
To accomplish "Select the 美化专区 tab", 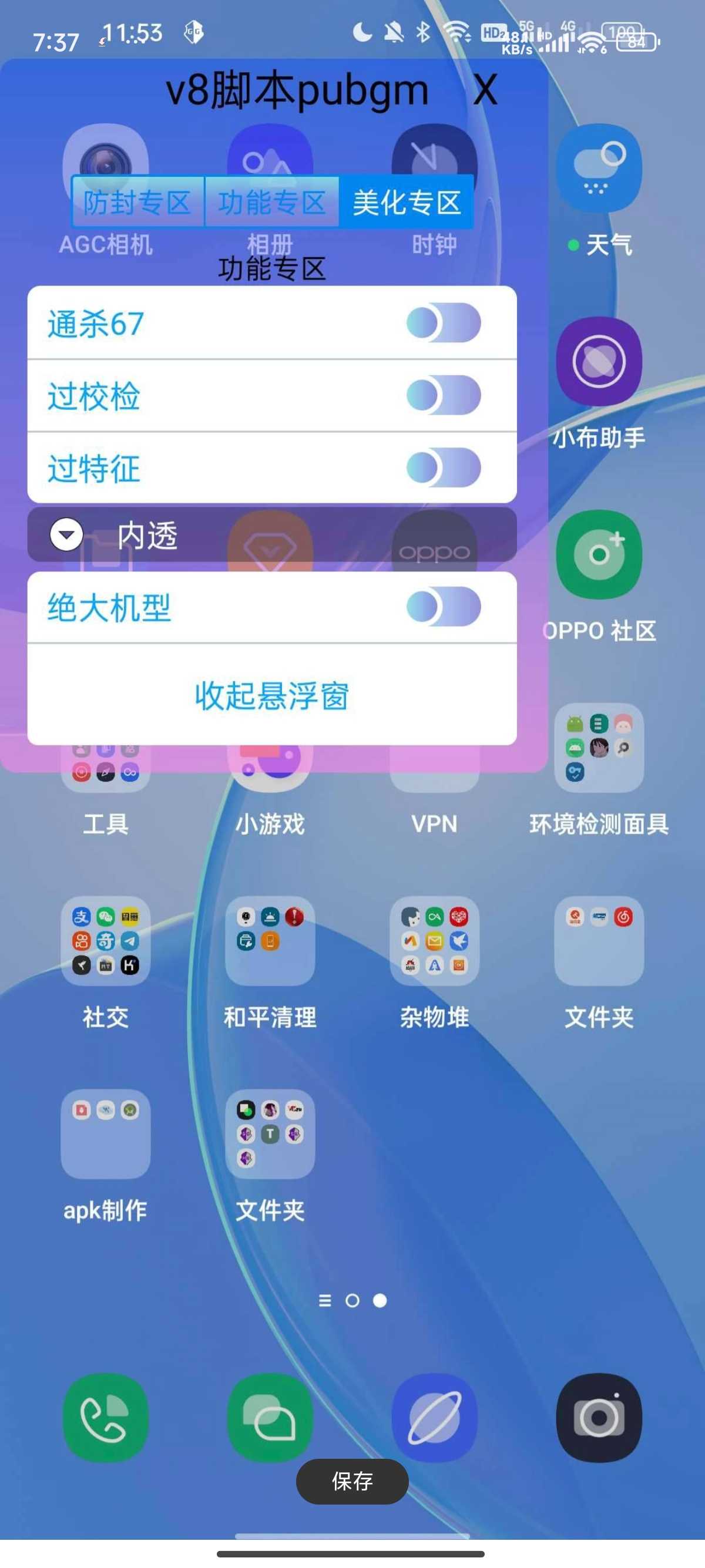I will pos(406,202).
